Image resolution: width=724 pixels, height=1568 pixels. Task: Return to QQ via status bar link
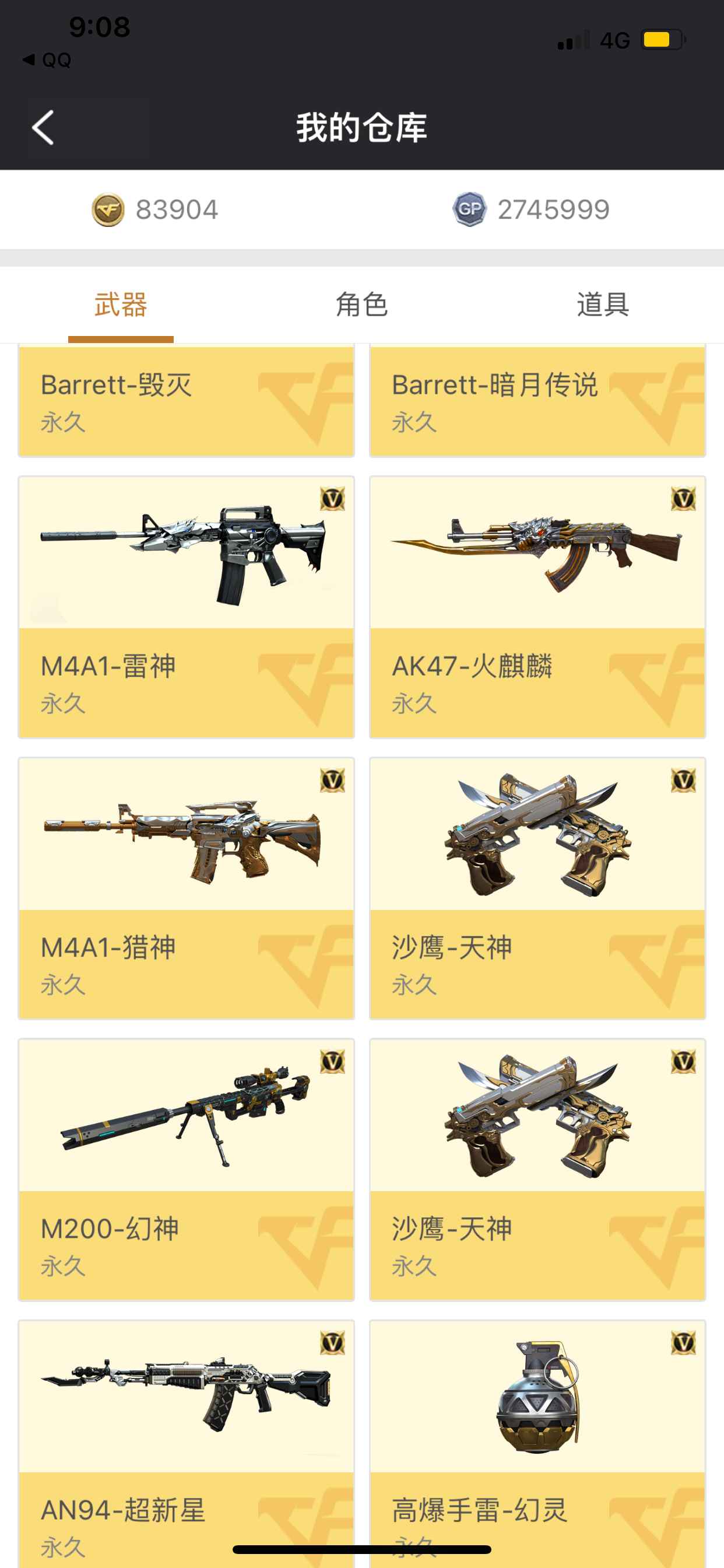[47, 60]
